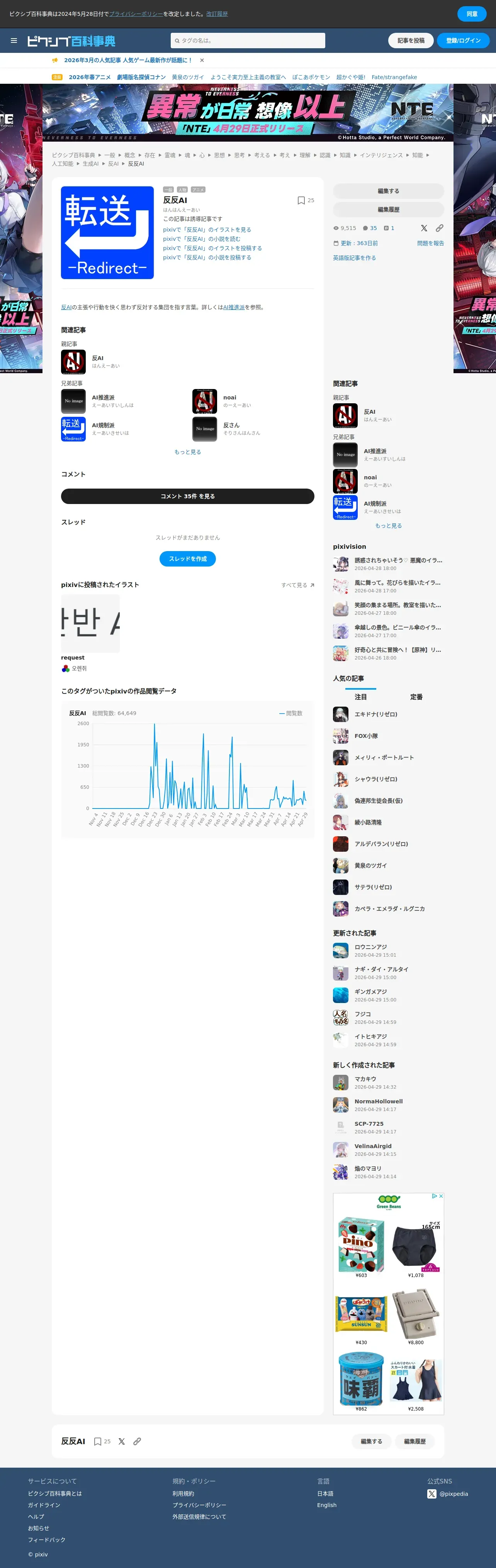This screenshot has height=1568, width=496.
Task: Tap 登録/ログイン to sign in
Action: [463, 41]
